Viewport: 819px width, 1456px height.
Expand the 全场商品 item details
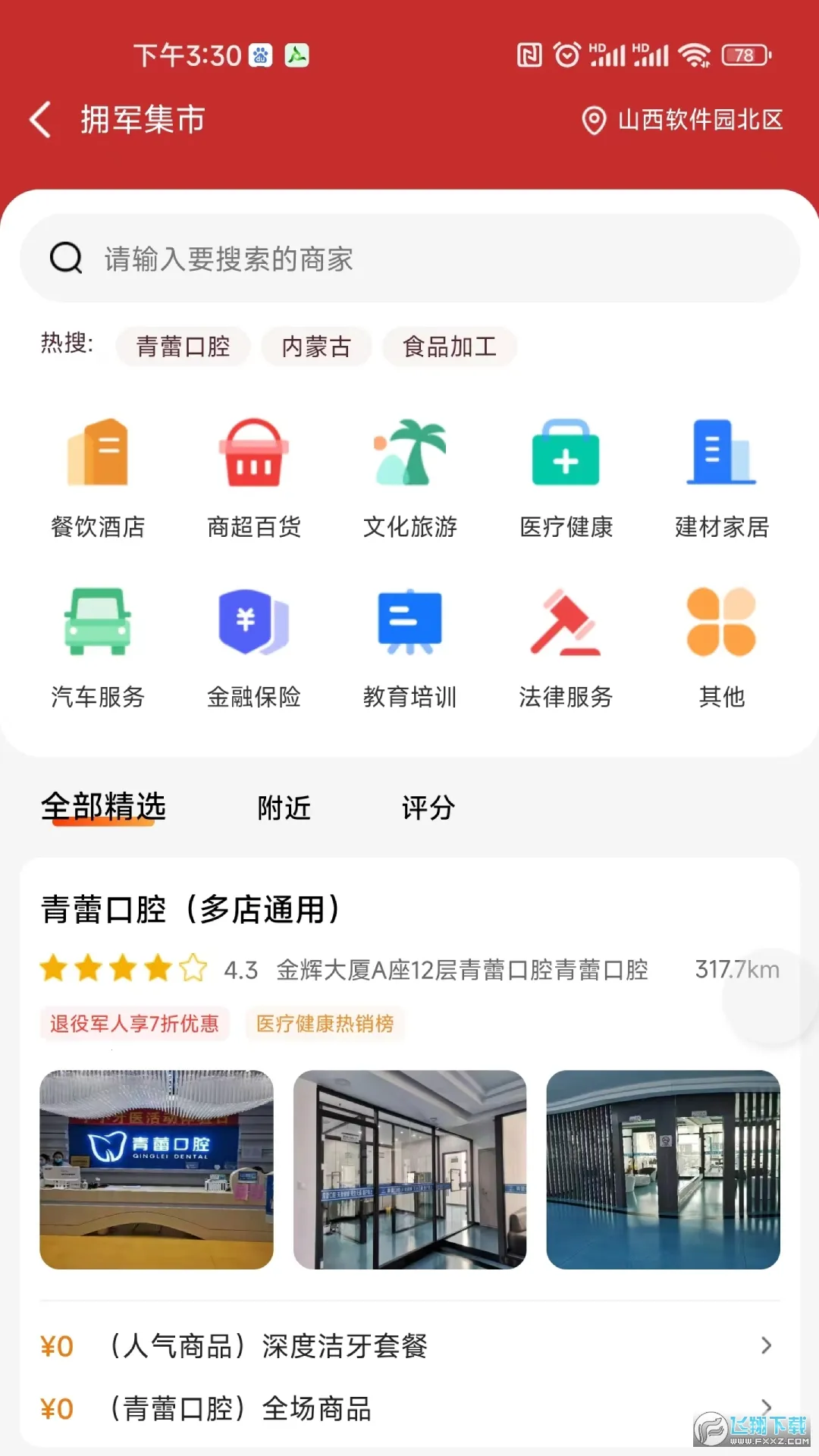click(409, 1409)
